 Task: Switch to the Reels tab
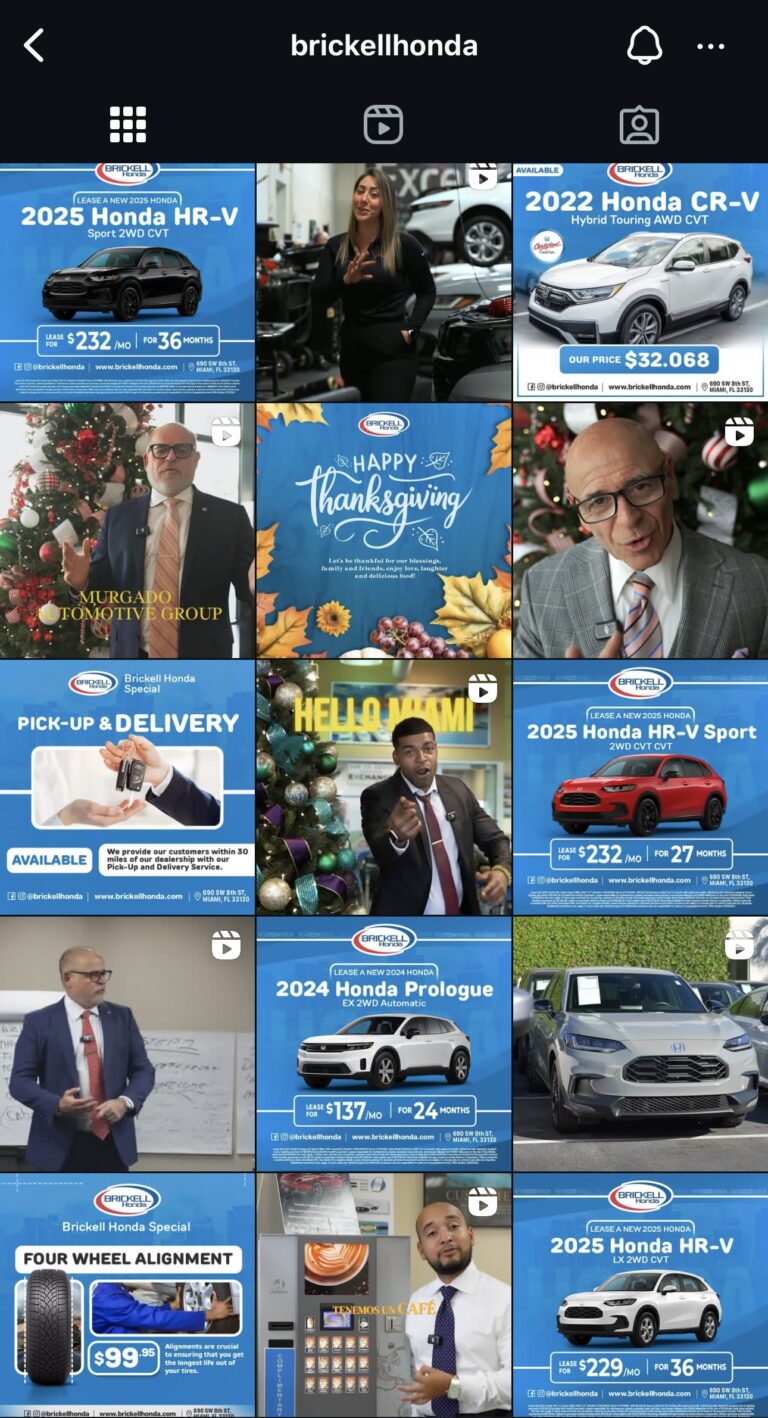tap(383, 125)
